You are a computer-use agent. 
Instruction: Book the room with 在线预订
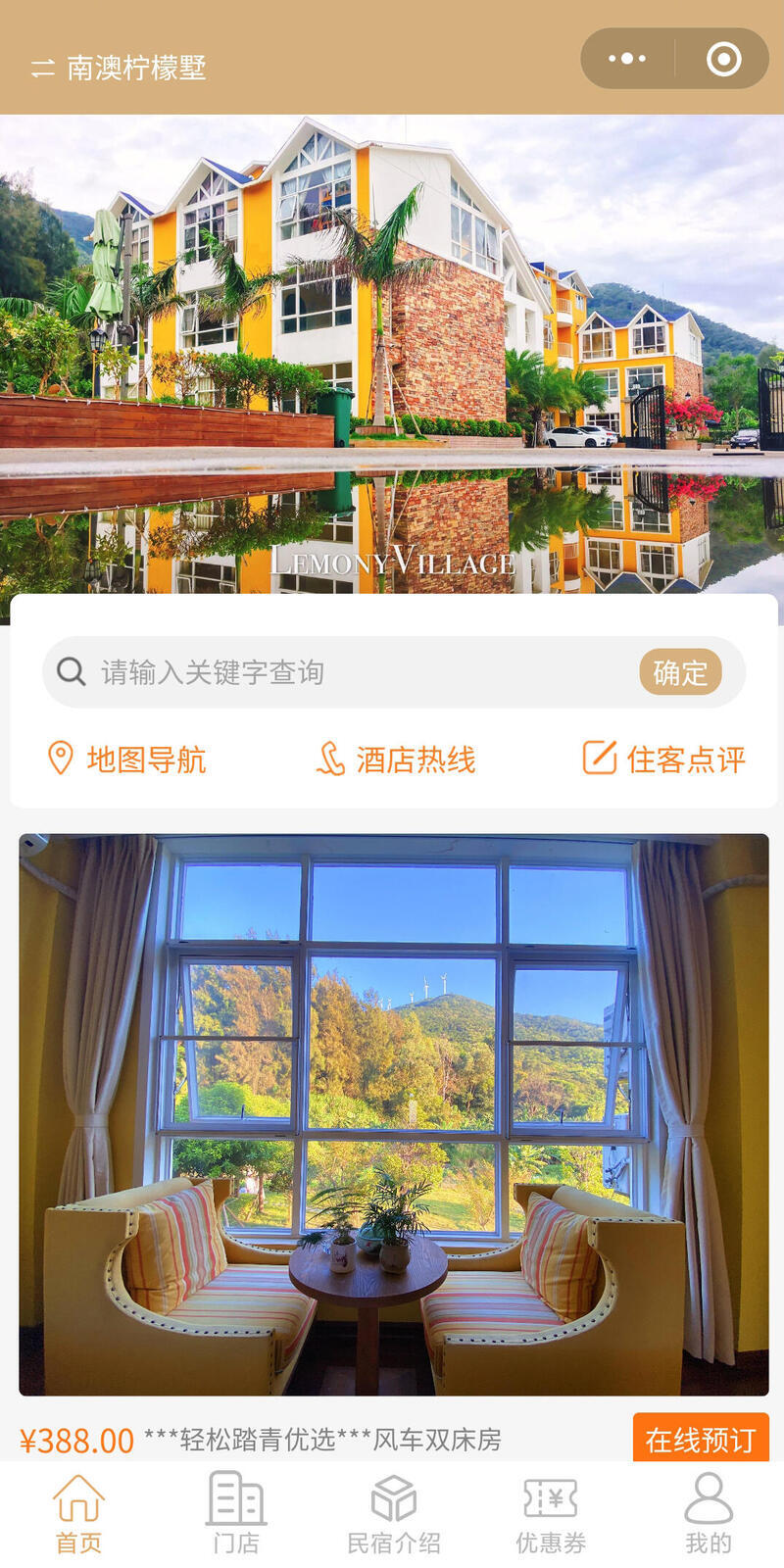click(700, 1439)
